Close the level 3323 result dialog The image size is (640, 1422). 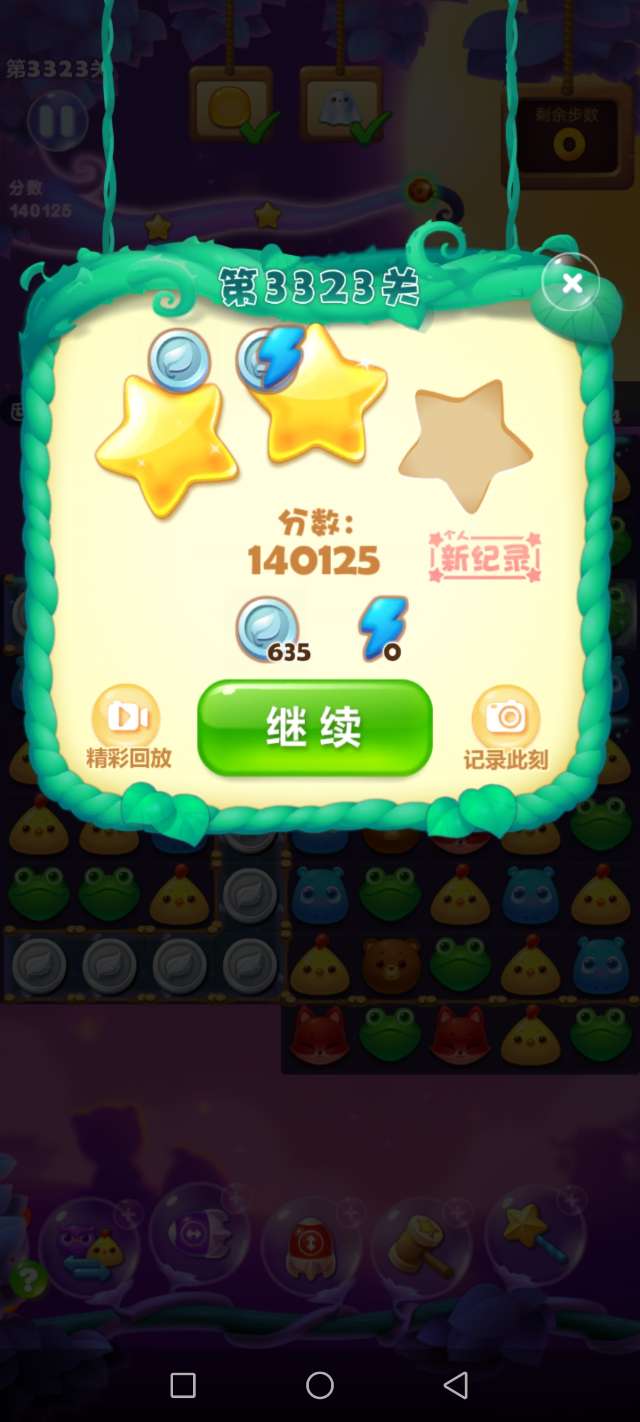[571, 283]
